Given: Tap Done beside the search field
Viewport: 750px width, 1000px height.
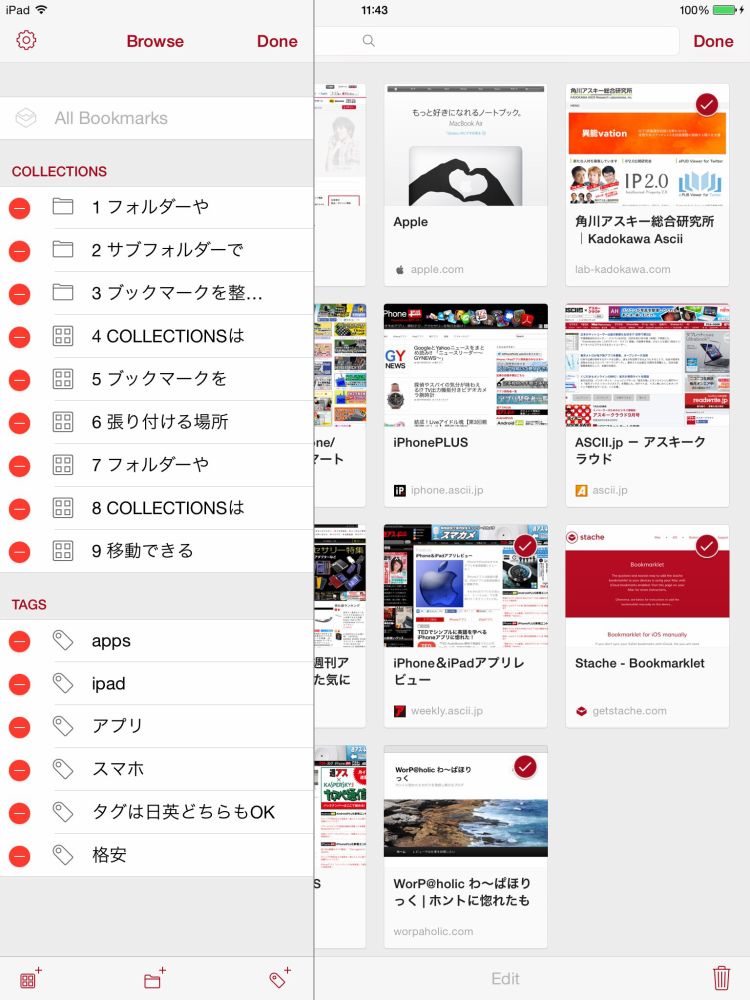Looking at the screenshot, I should pos(713,41).
